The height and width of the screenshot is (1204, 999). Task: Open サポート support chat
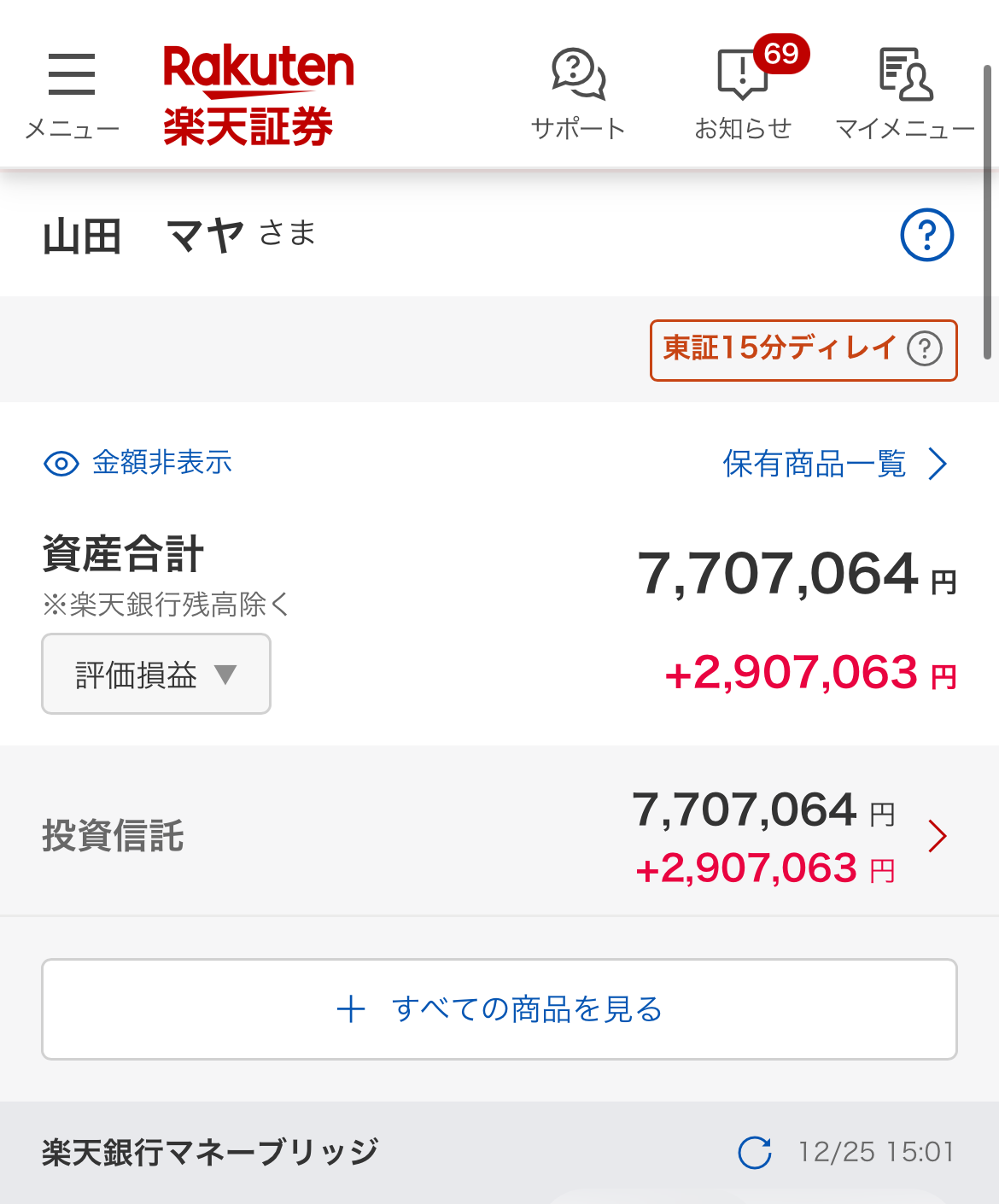click(x=578, y=91)
